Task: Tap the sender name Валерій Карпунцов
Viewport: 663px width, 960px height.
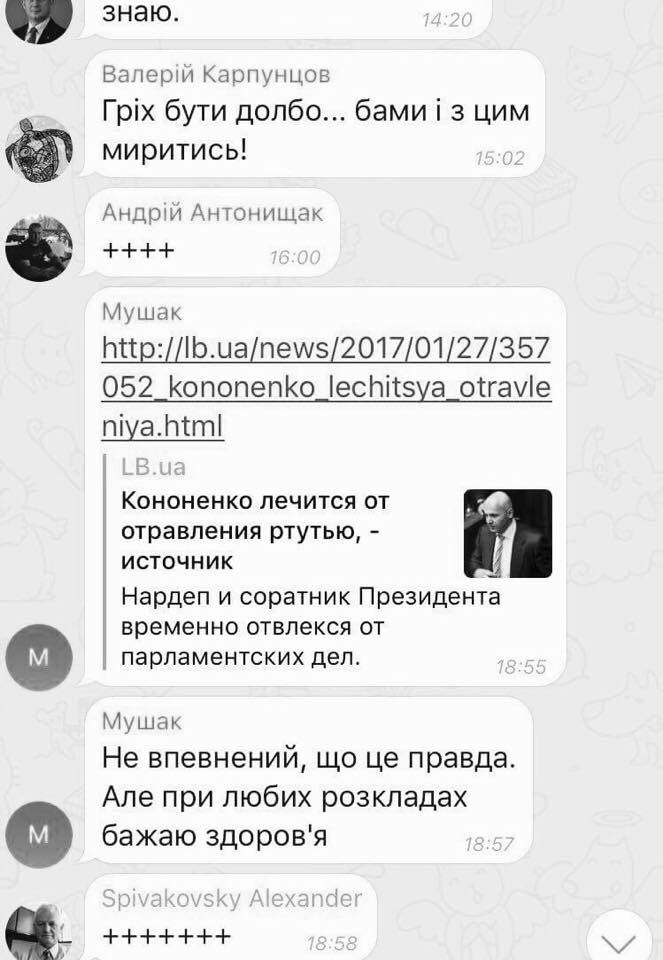Action: 216,75
